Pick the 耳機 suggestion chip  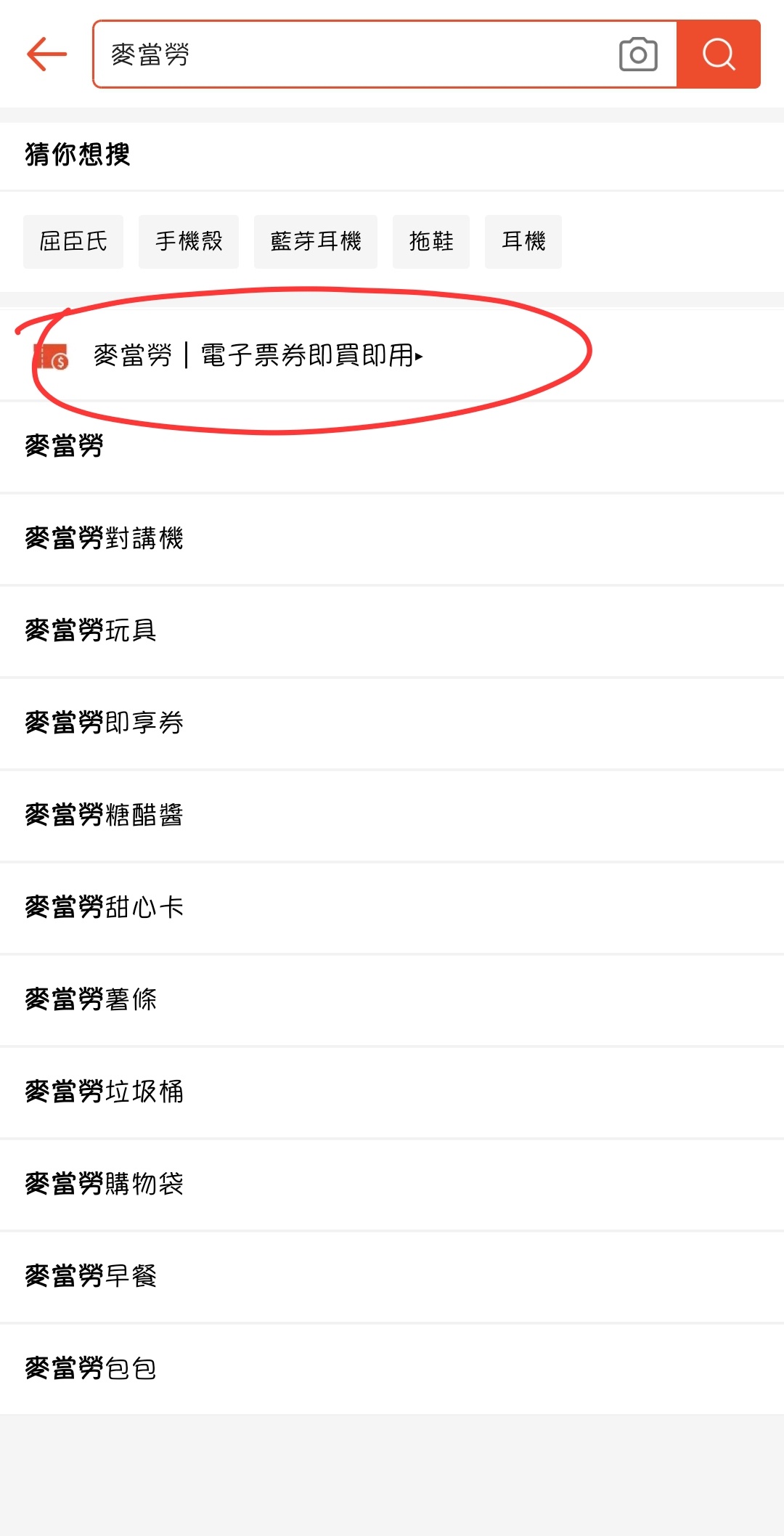point(523,242)
